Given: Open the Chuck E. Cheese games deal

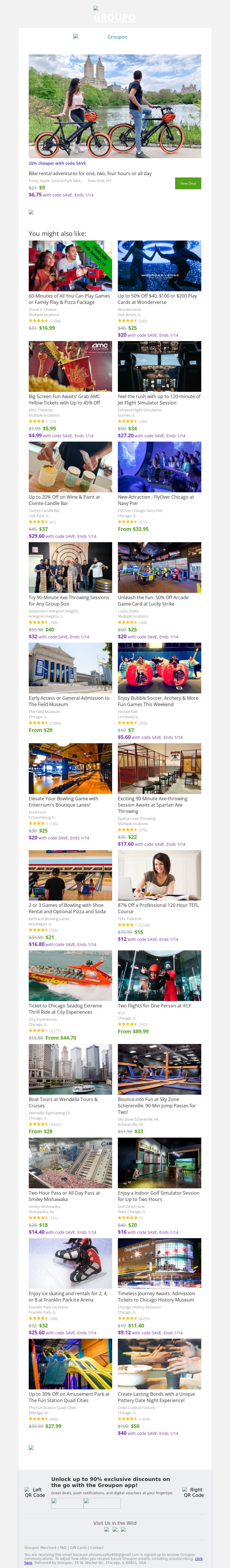Looking at the screenshot, I should pos(70,266).
